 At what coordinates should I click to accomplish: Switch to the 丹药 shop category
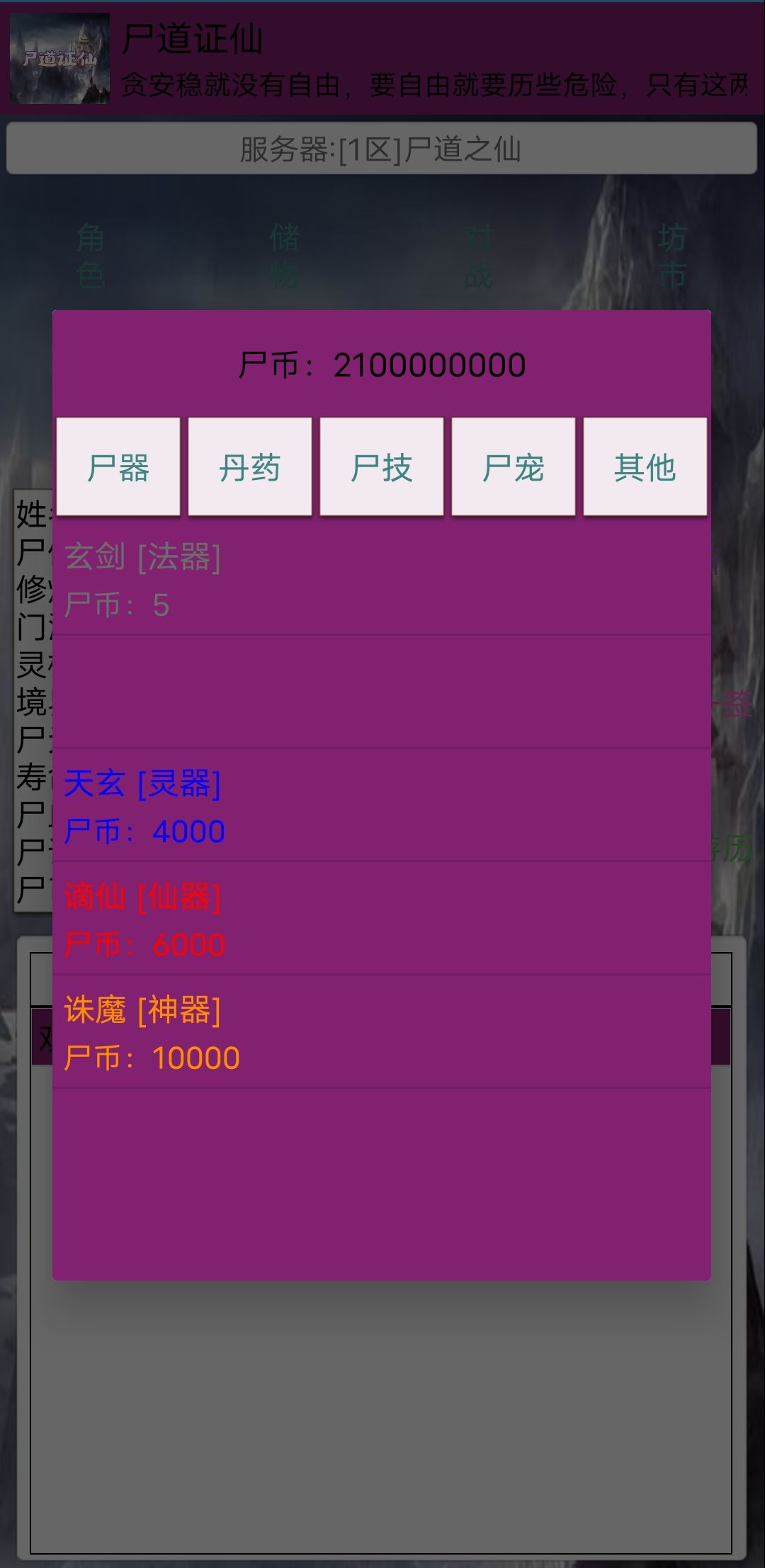click(x=249, y=467)
